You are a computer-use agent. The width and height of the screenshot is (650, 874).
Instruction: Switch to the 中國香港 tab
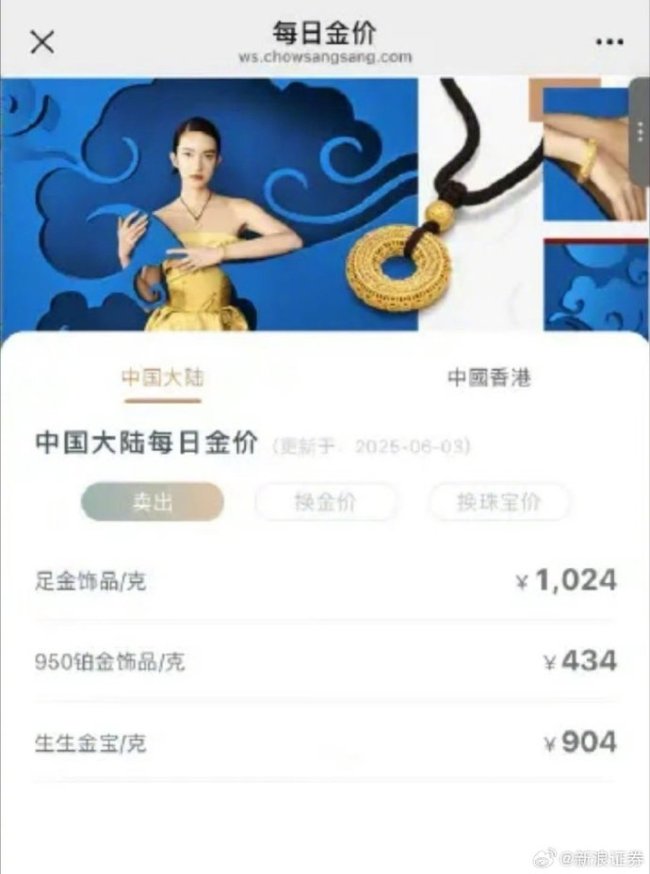tap(488, 378)
